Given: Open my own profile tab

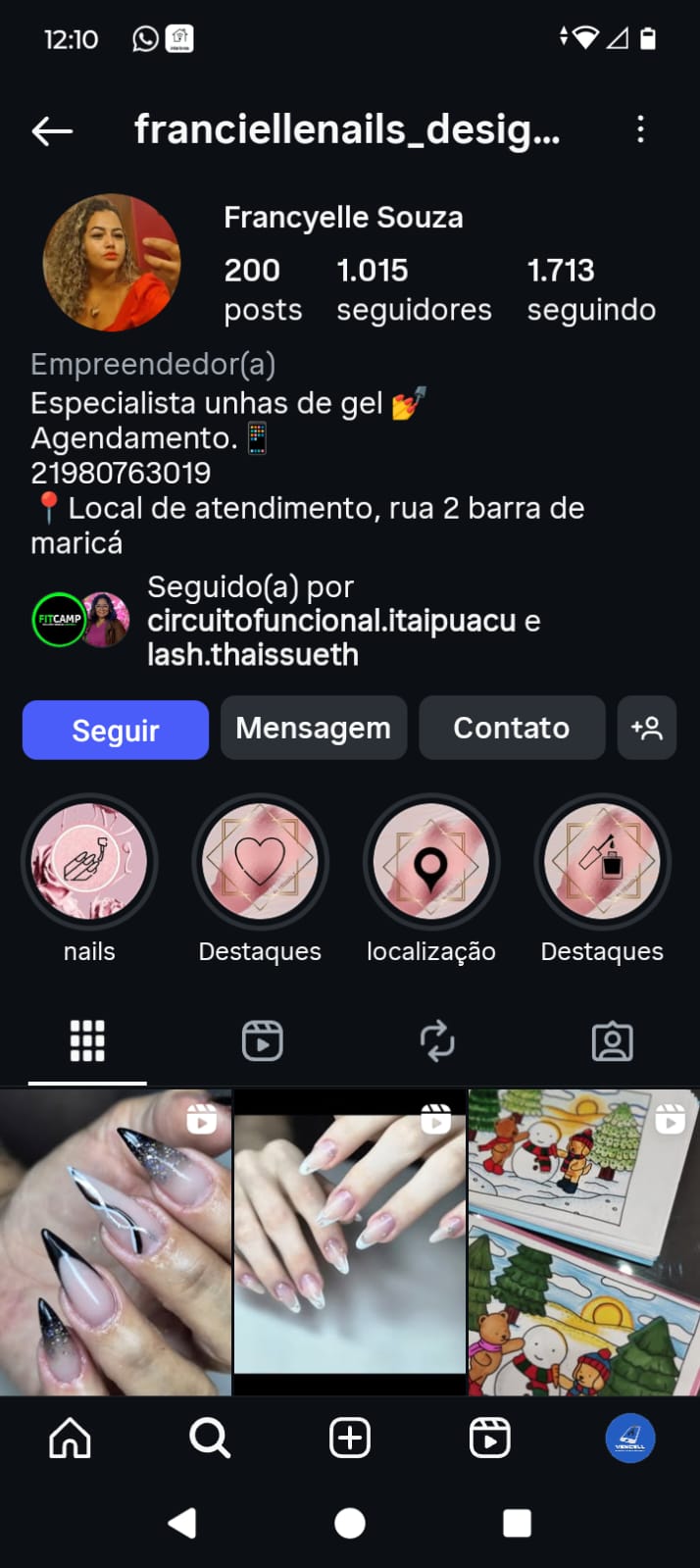Looking at the screenshot, I should pos(629,1439).
